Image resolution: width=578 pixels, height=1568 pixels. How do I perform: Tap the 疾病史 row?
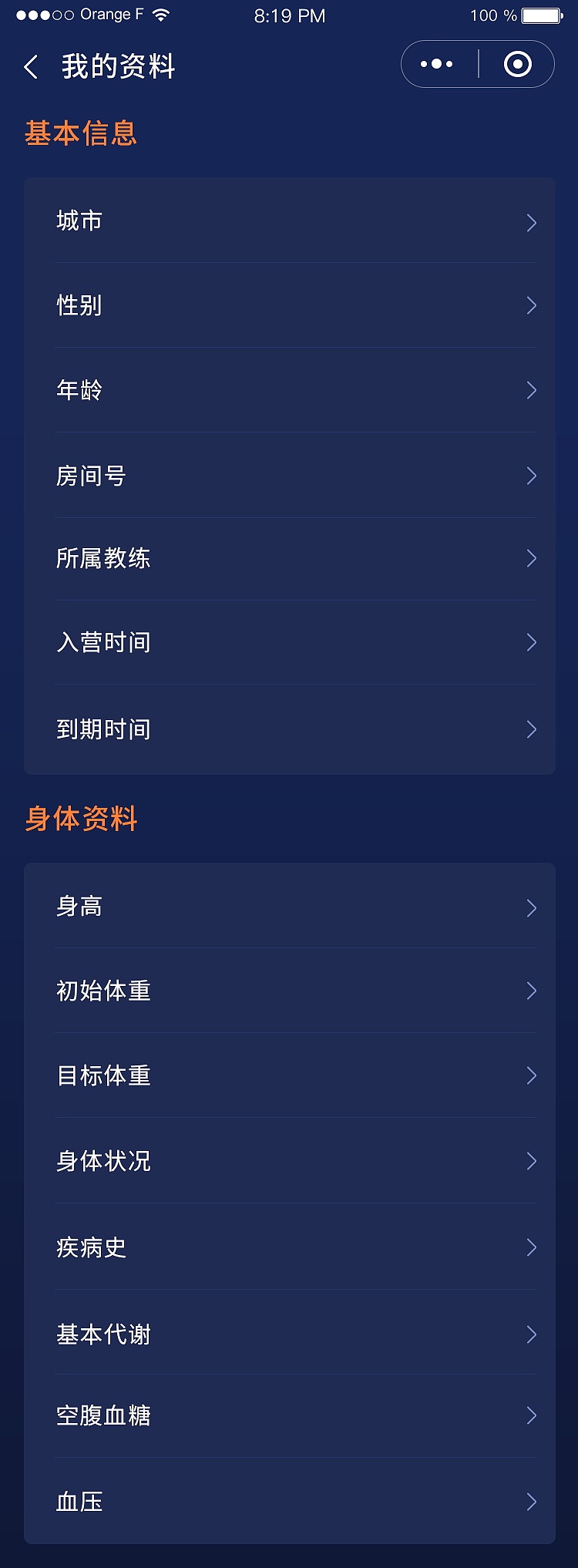[x=289, y=1247]
